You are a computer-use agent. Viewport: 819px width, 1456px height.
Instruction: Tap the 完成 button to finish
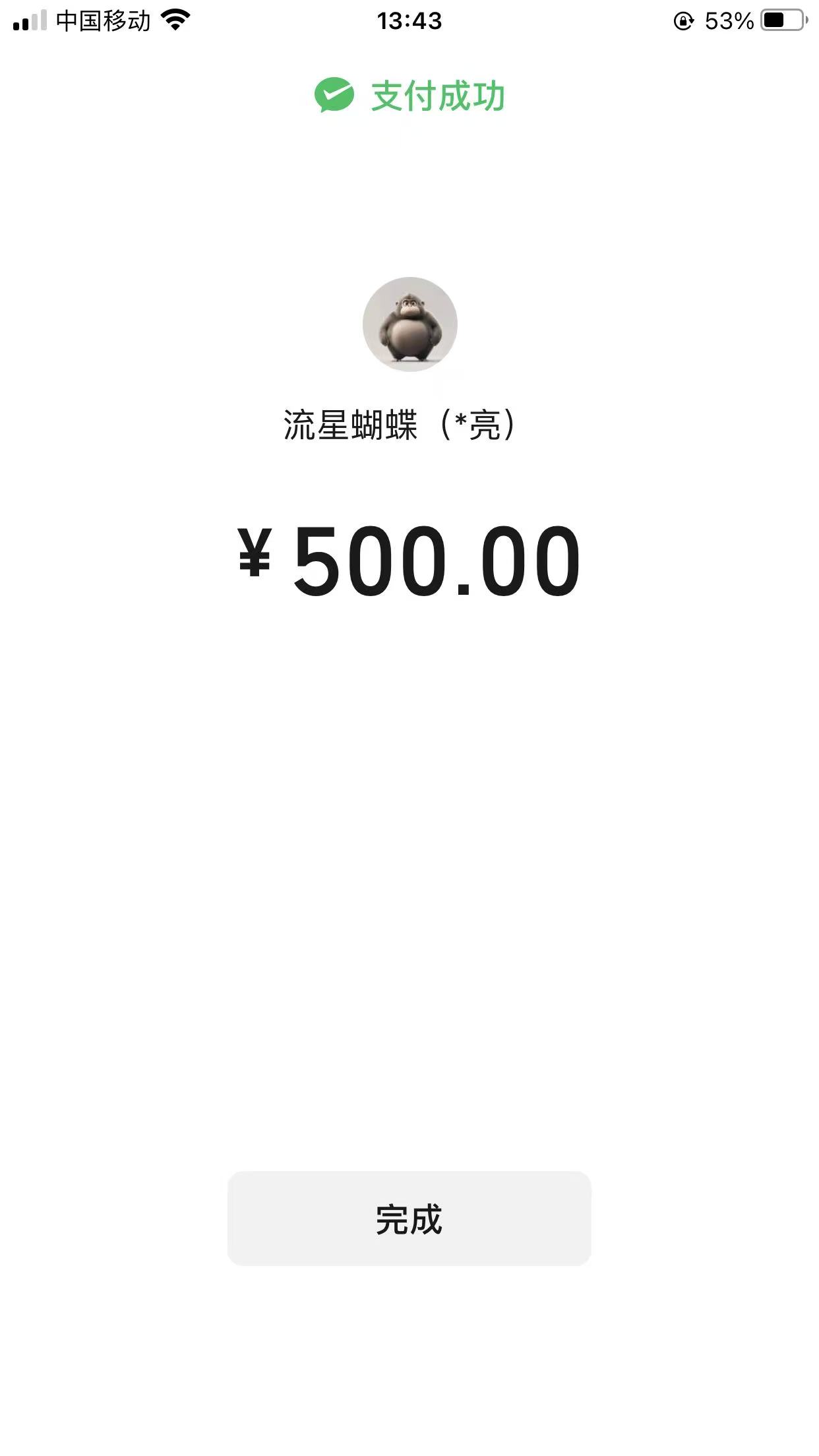click(x=409, y=1219)
